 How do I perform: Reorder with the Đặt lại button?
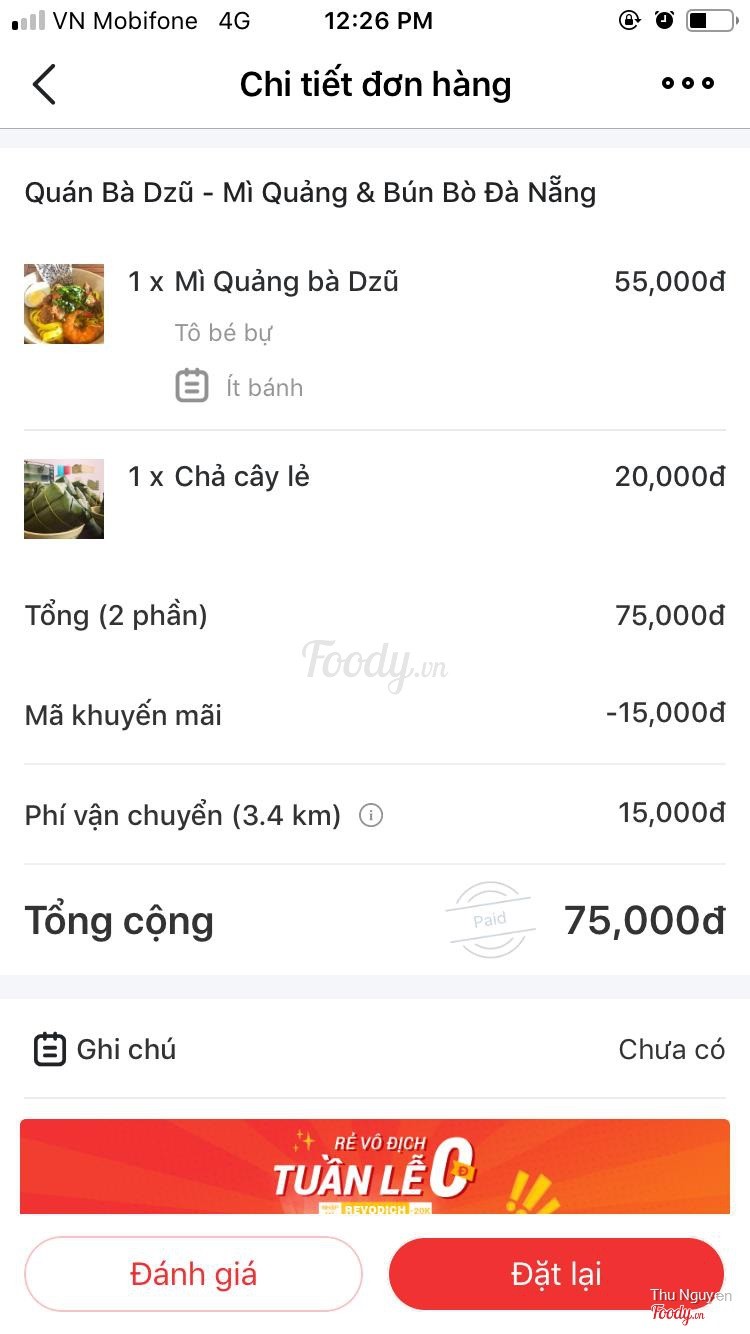556,1273
